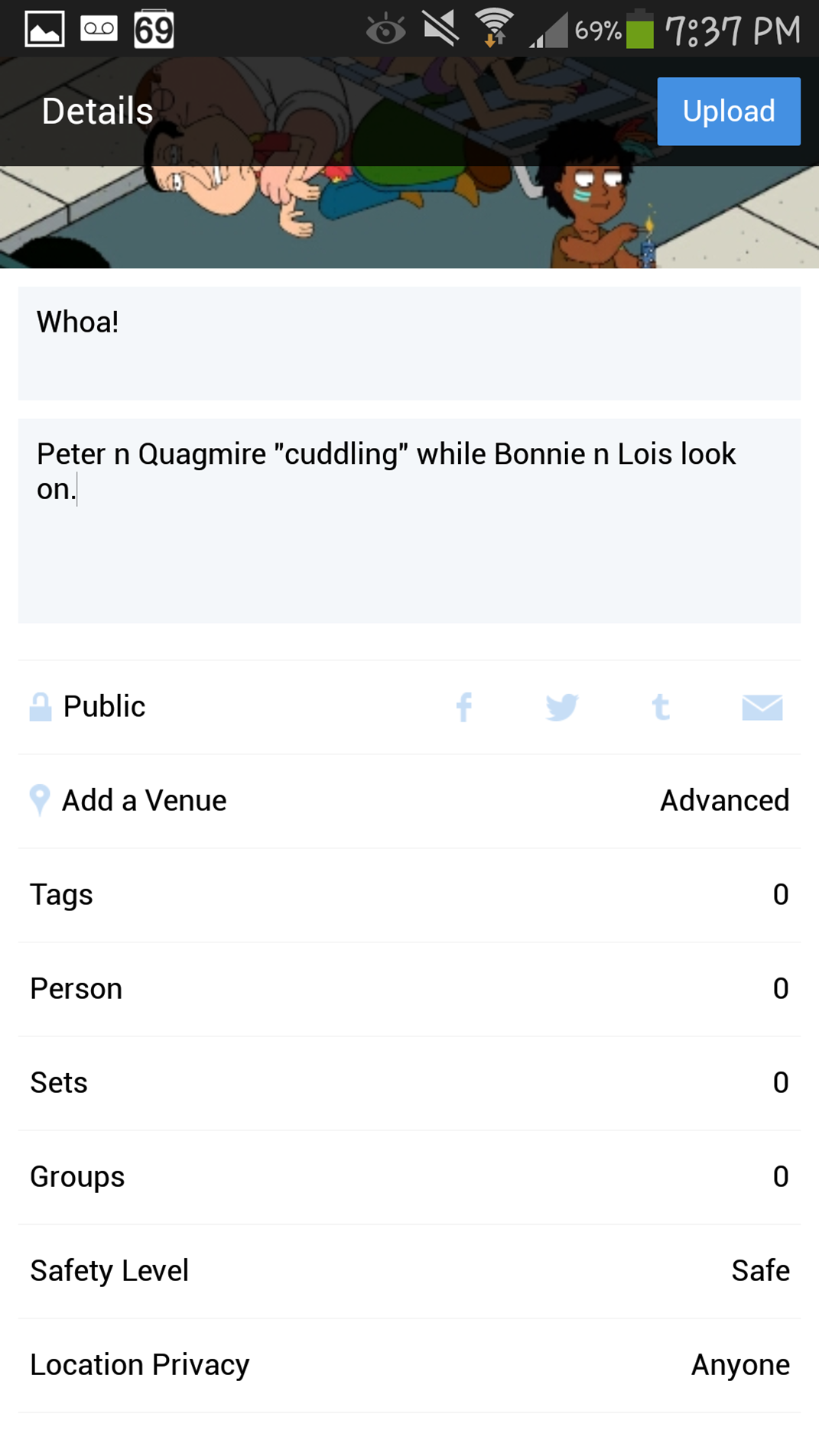Enable sharing to Facebook
Screen dimensions: 819x1456
463,707
